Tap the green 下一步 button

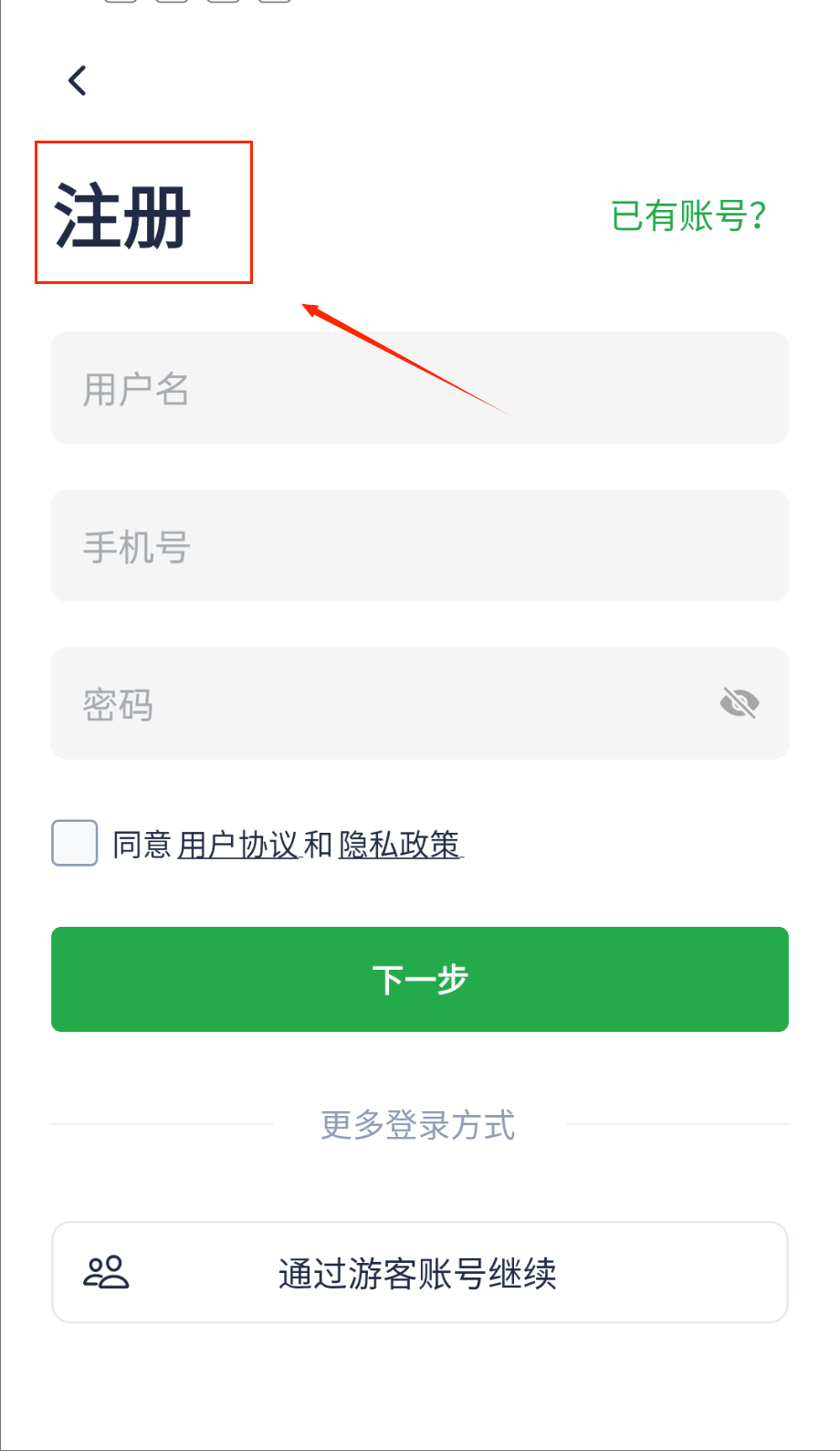click(420, 979)
